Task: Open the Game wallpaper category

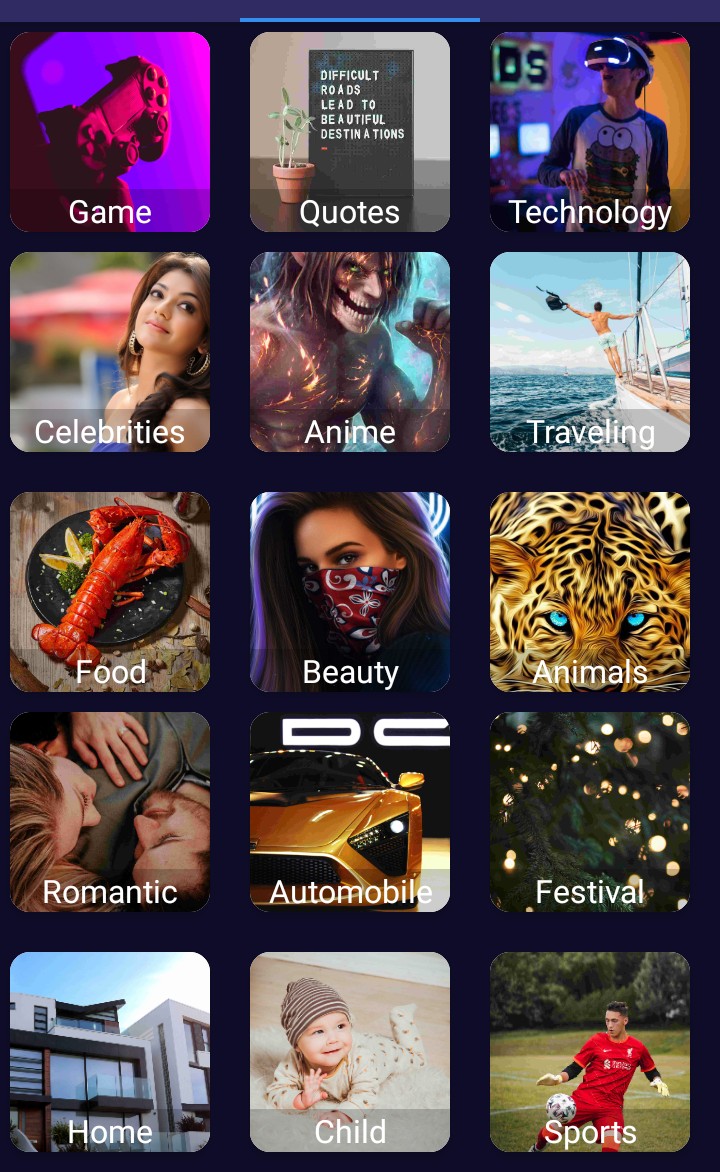Action: coord(110,132)
